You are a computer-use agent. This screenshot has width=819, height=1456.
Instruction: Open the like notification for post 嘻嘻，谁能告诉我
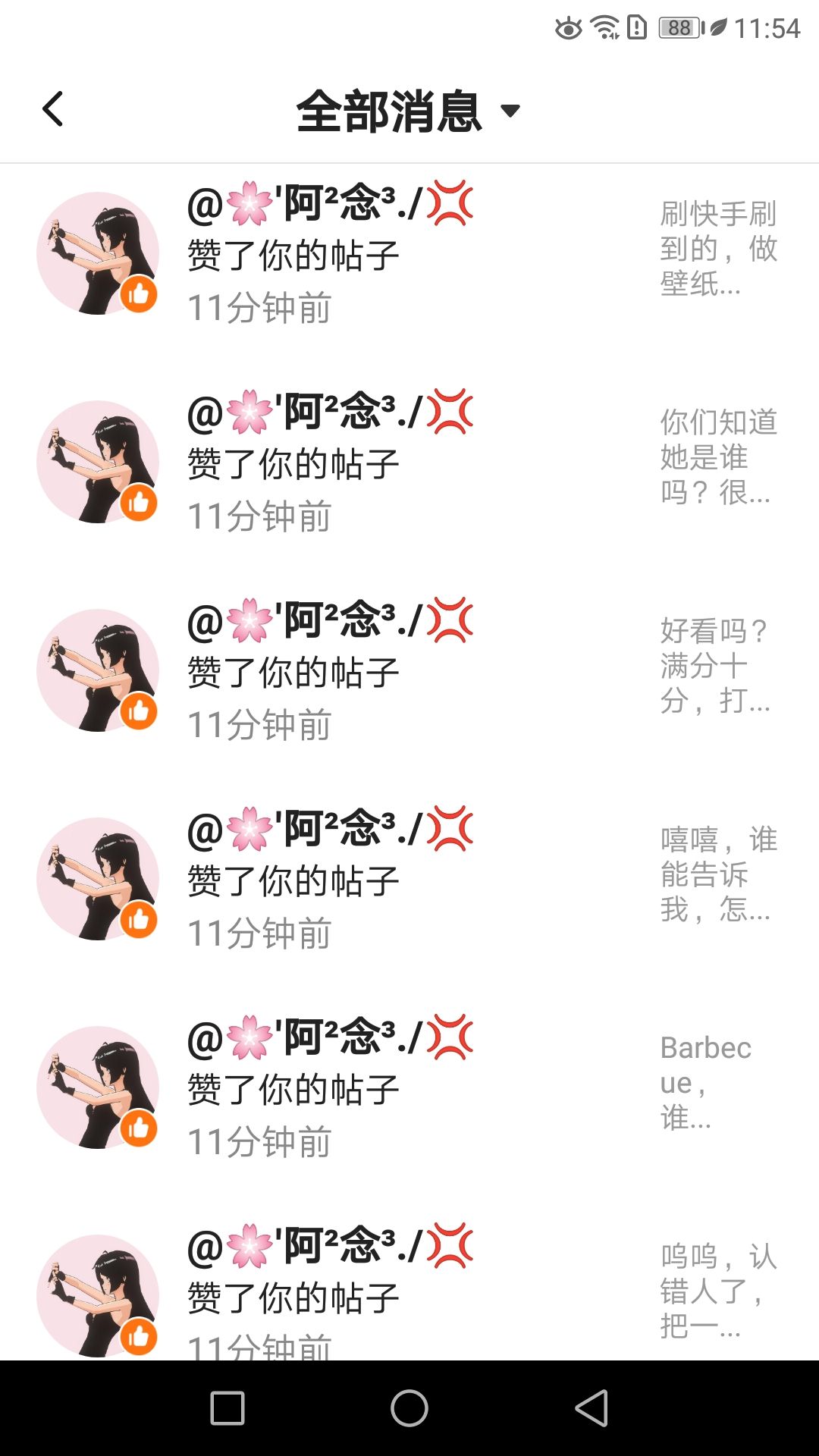tap(409, 879)
